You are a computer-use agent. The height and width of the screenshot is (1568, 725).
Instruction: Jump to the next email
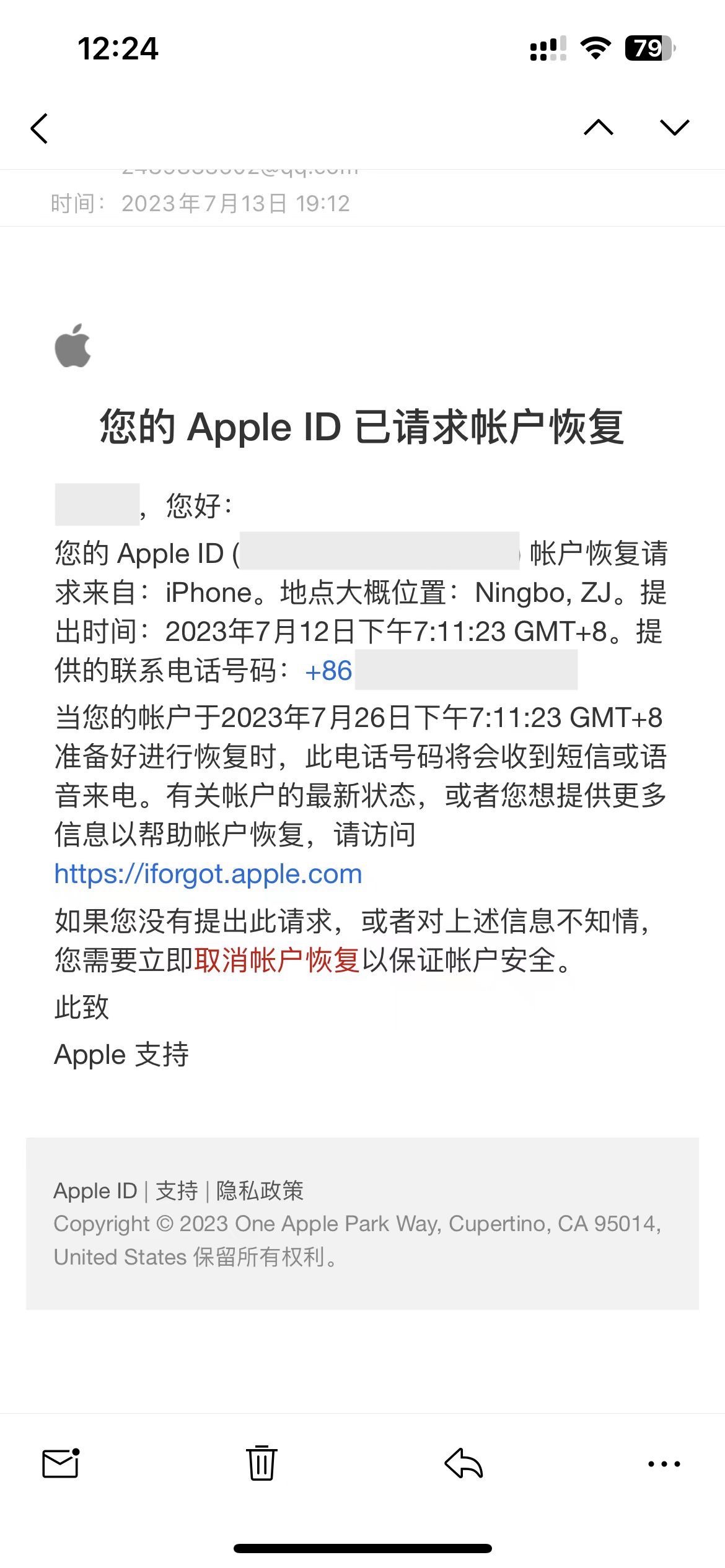point(674,128)
